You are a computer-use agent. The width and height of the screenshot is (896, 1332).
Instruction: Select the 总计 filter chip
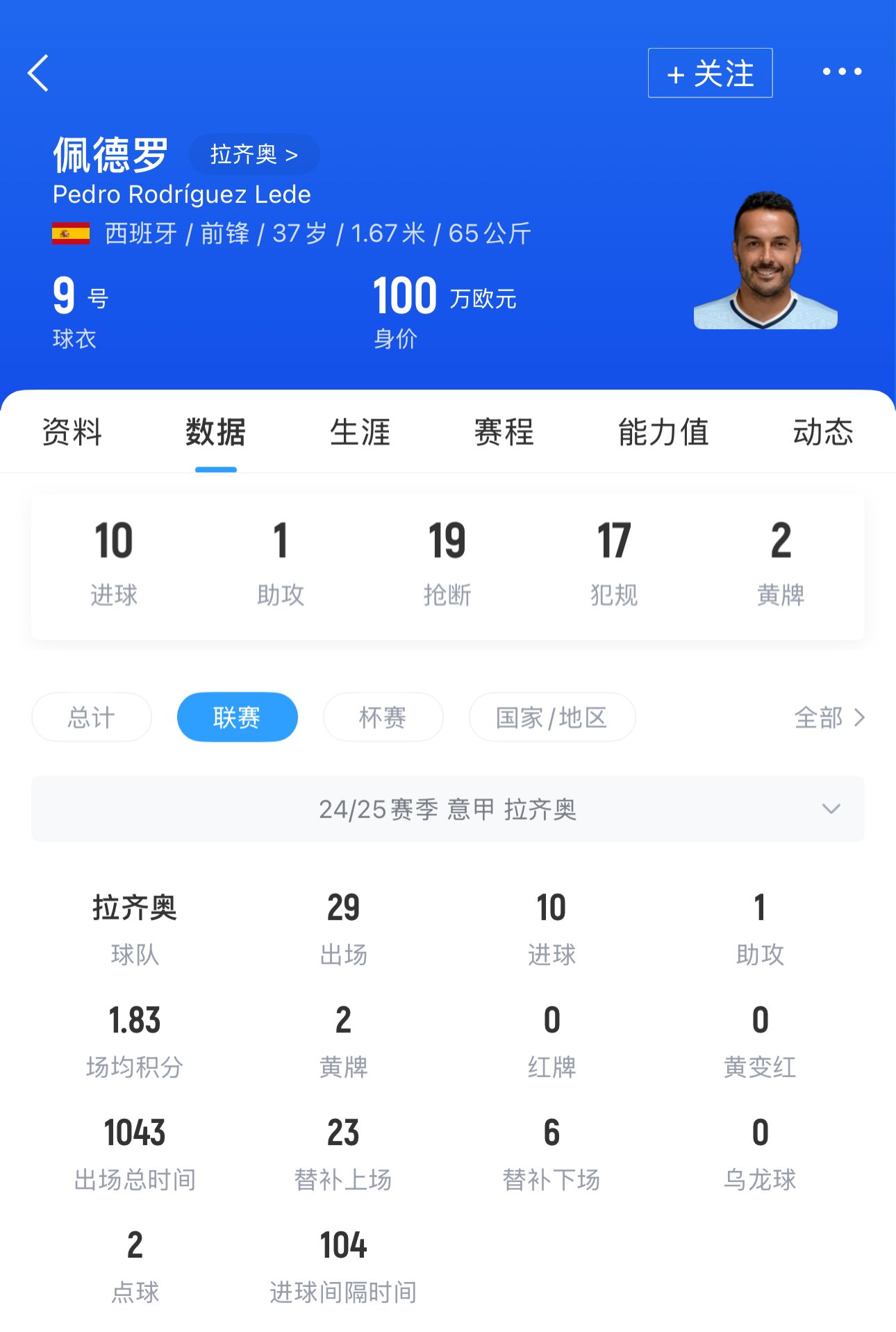point(92,717)
